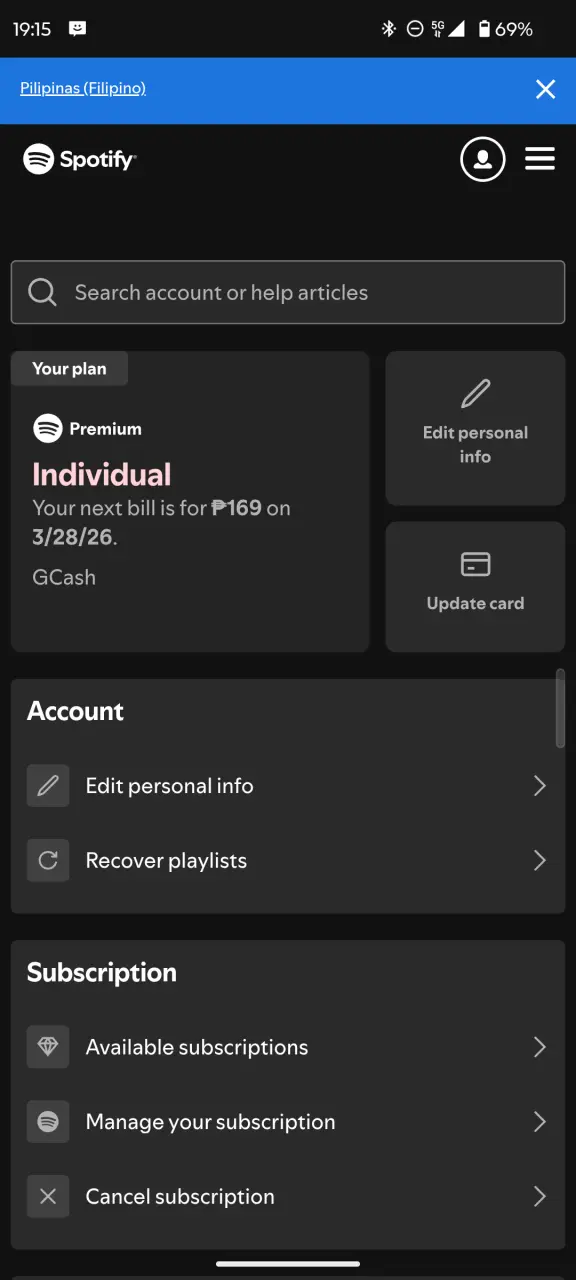The image size is (576, 1280).
Task: Open Edit personal info row under Account
Action: (x=288, y=786)
